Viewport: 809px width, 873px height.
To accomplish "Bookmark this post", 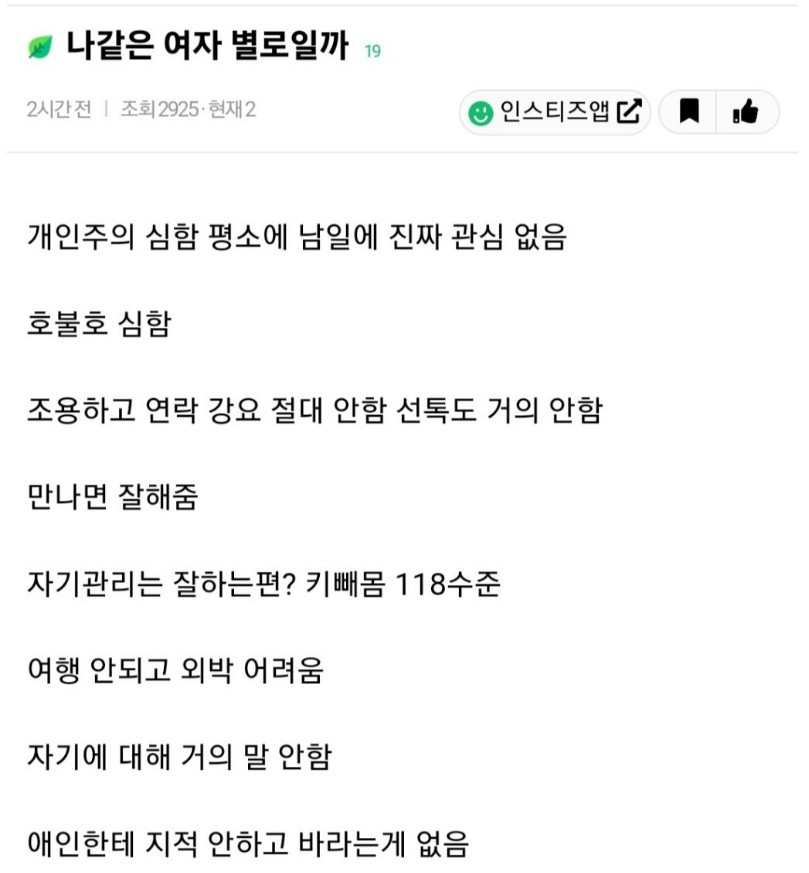I will point(689,112).
